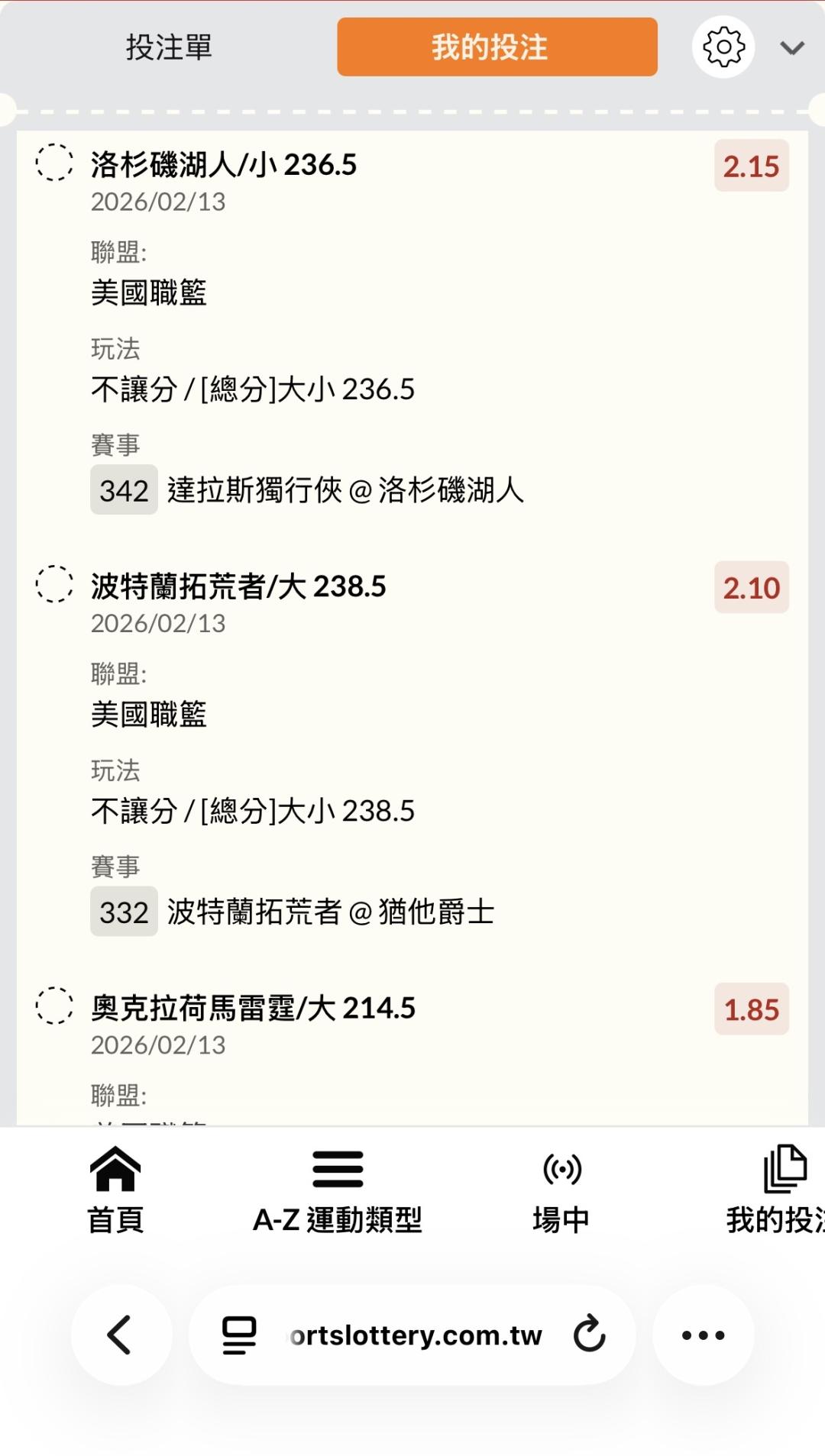The height and width of the screenshot is (1456, 825).
Task: Collapse the panel with the down chevron
Action: [792, 48]
